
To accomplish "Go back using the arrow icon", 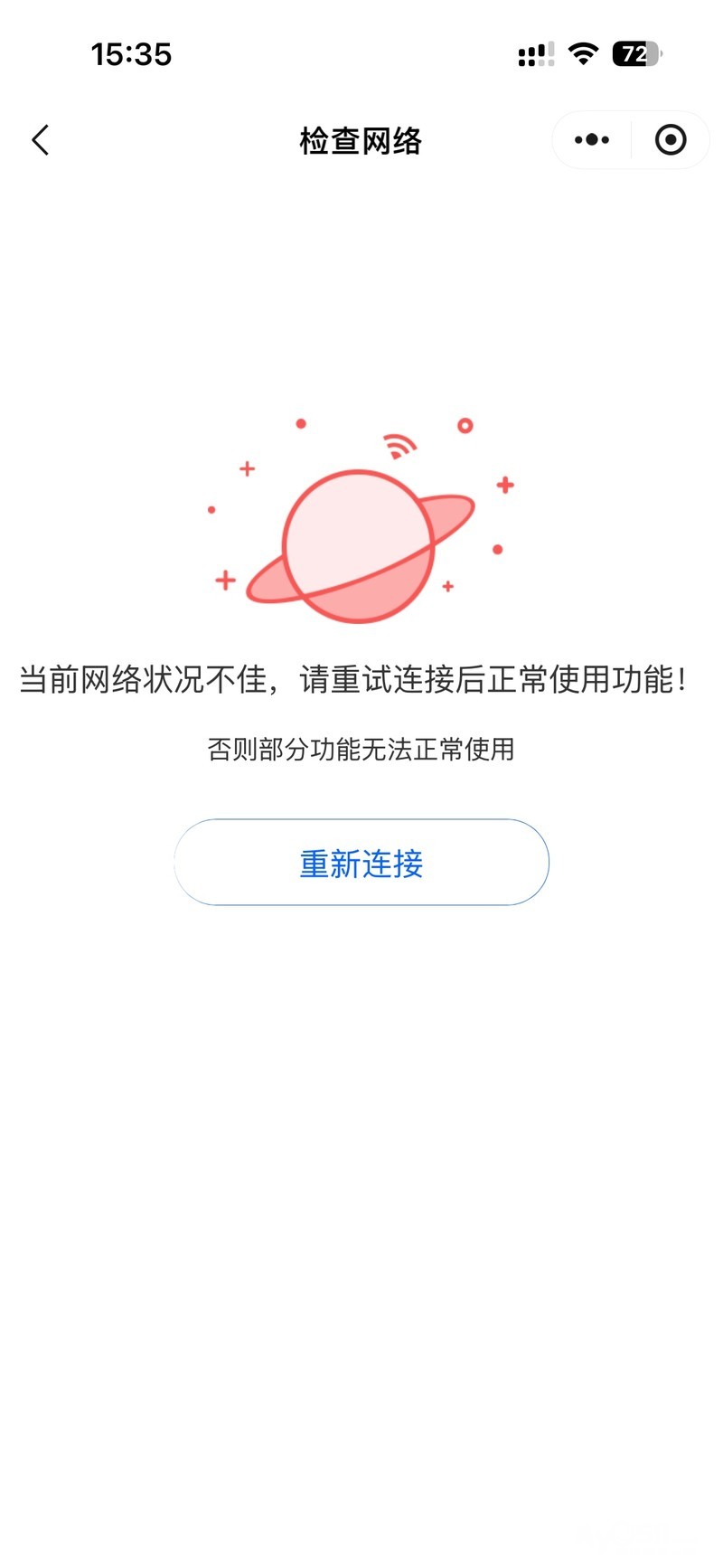I will click(41, 140).
